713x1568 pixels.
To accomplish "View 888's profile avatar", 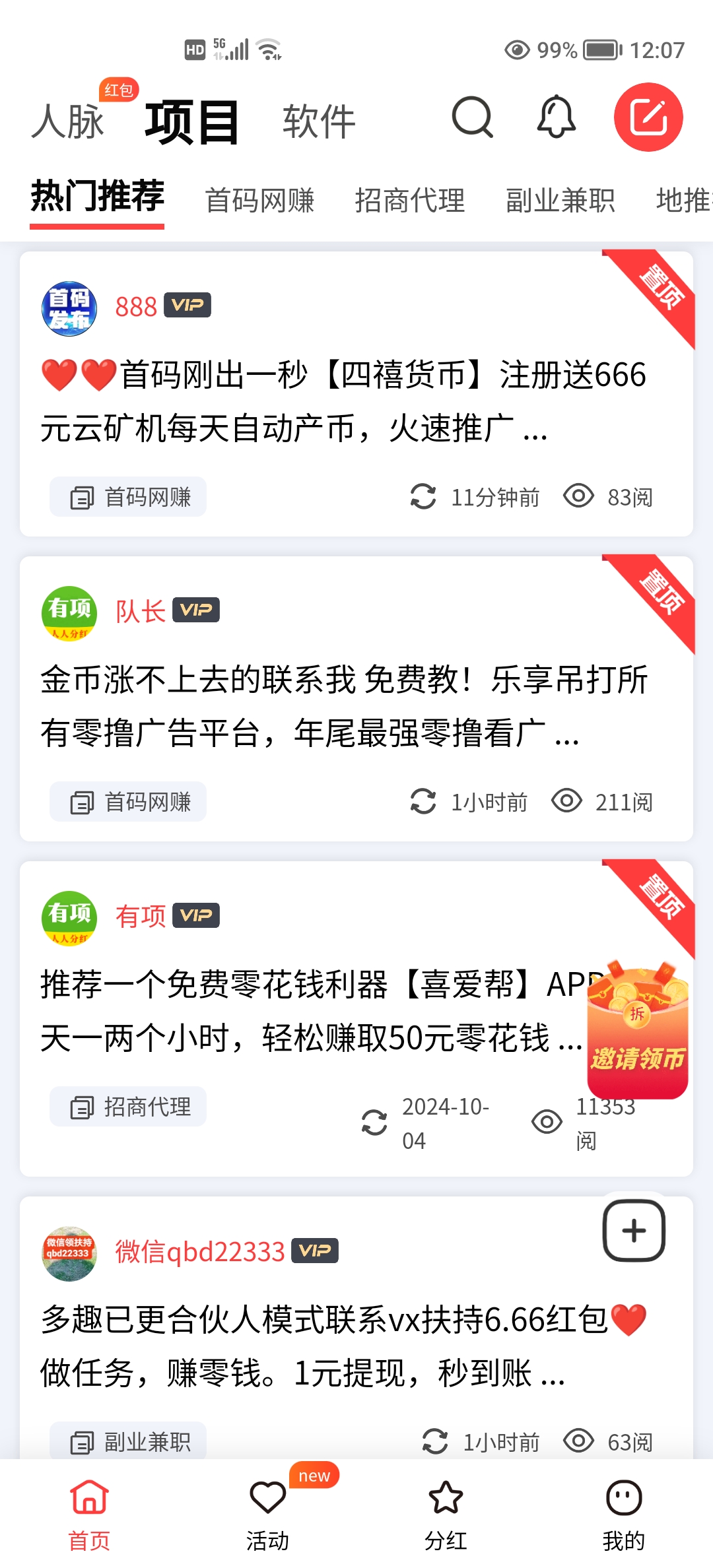I will click(x=69, y=308).
